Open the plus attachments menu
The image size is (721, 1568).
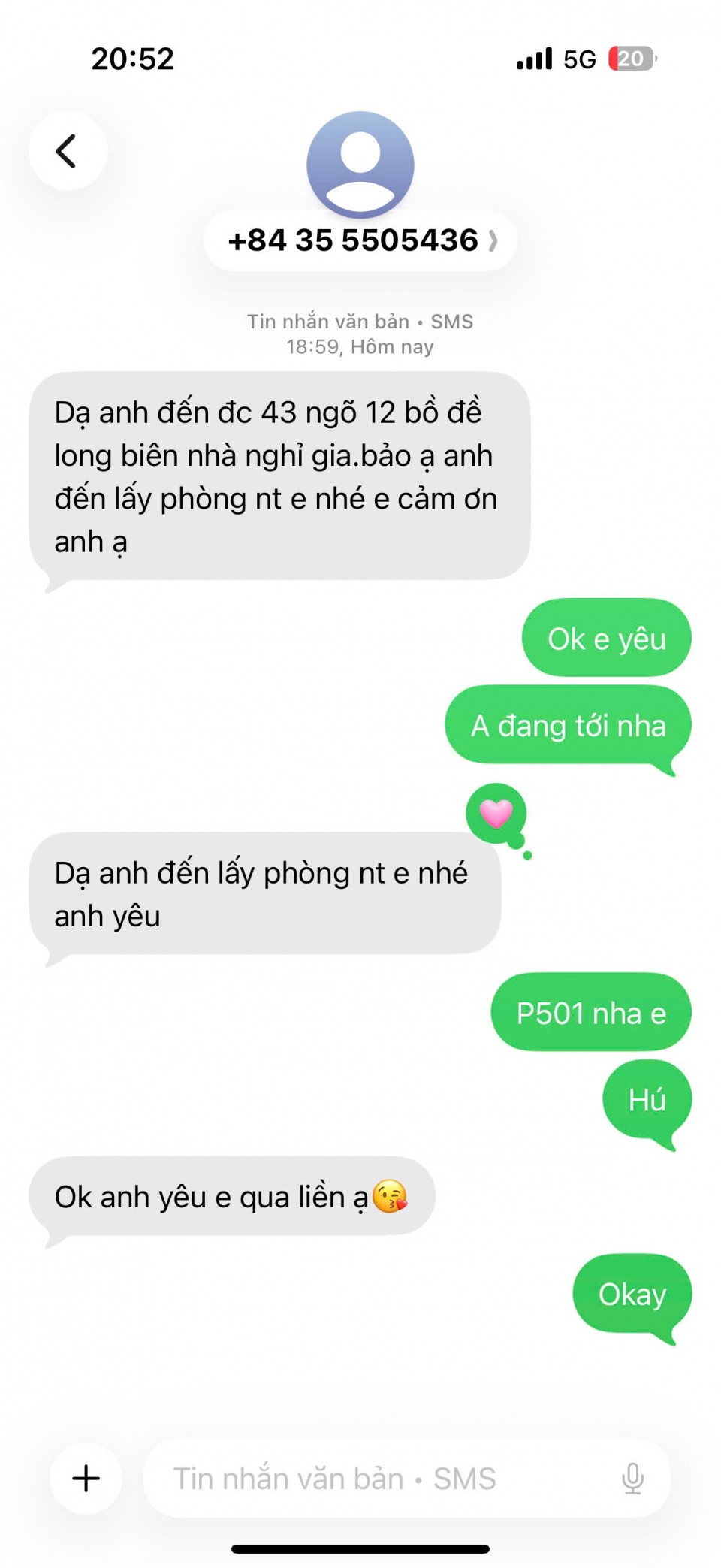pyautogui.click(x=86, y=1478)
